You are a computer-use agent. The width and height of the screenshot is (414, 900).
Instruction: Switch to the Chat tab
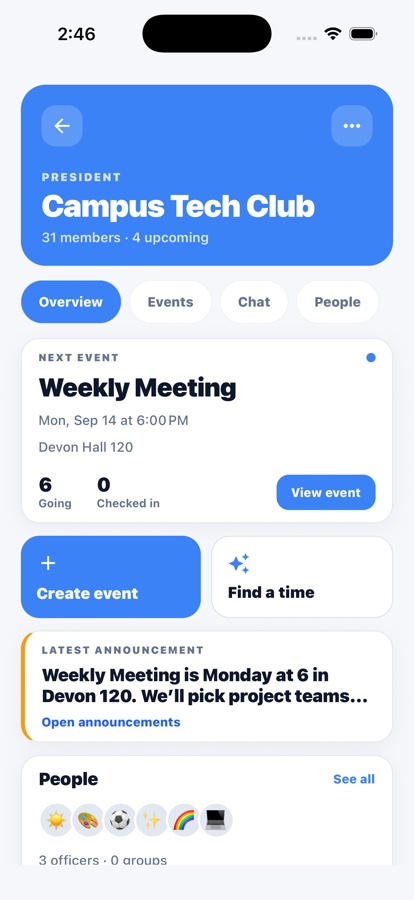pos(254,302)
